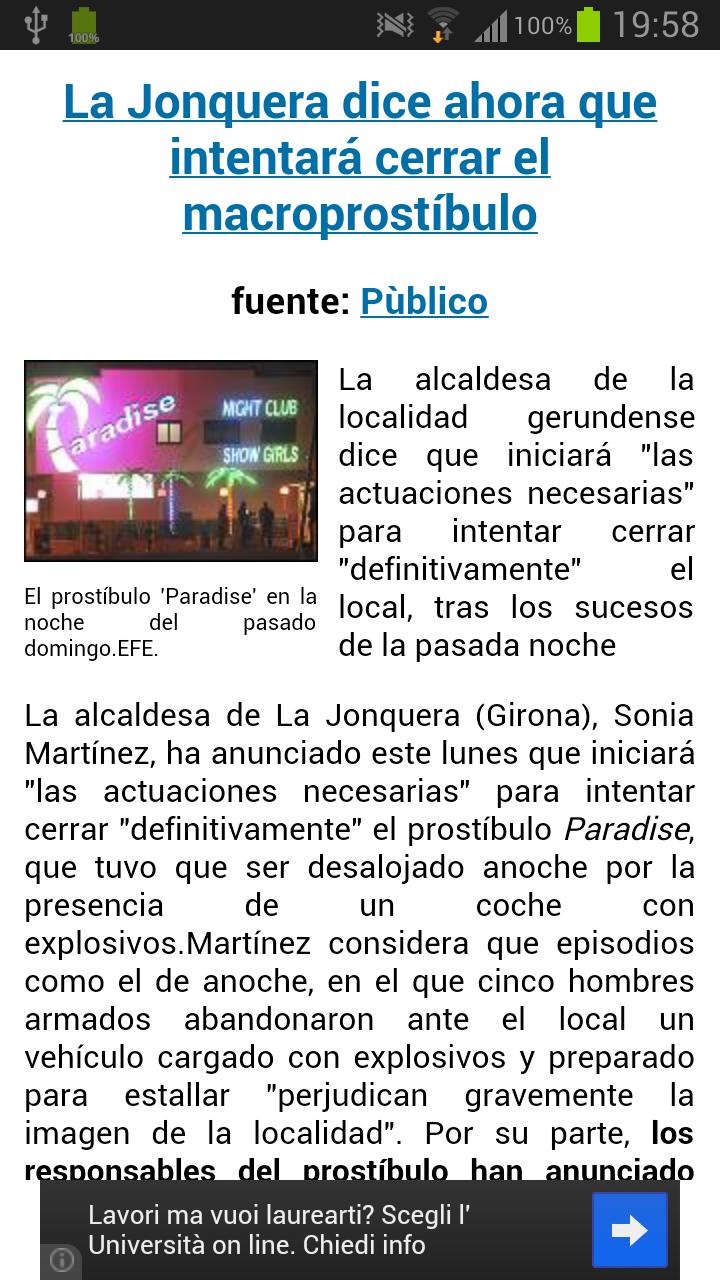Tap the blue arrow on the ad banner

click(629, 1230)
